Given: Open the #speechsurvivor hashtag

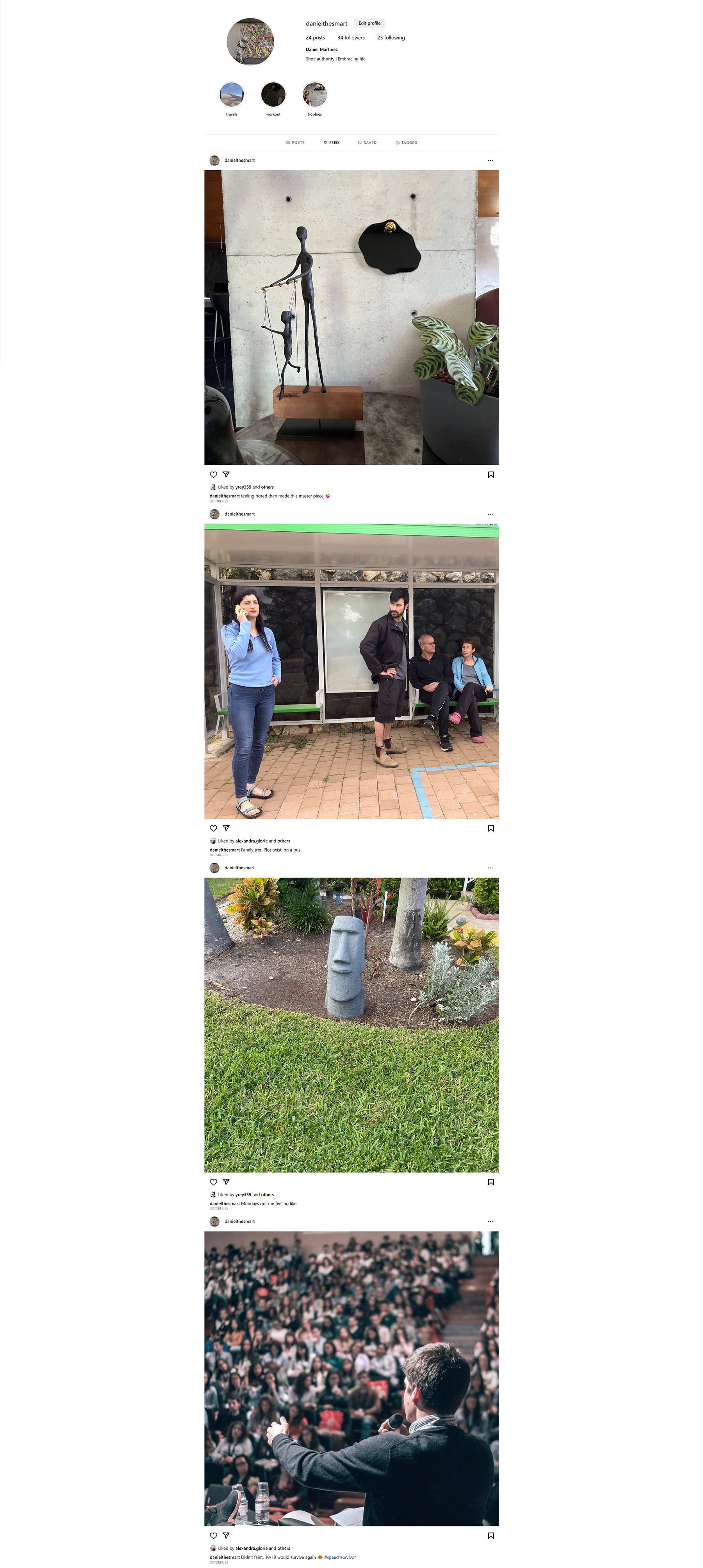Looking at the screenshot, I should (x=340, y=1557).
